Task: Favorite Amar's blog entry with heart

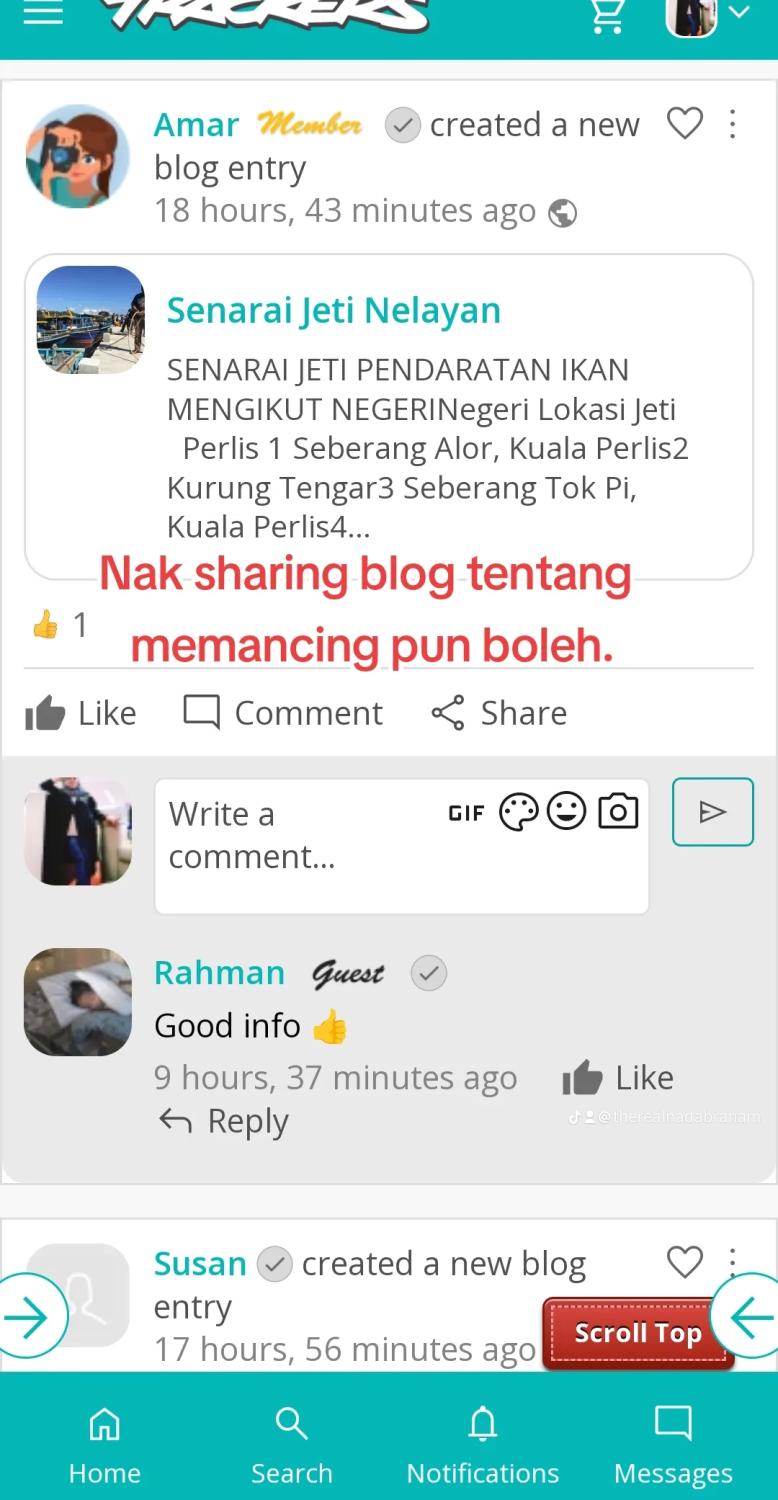Action: pos(685,124)
